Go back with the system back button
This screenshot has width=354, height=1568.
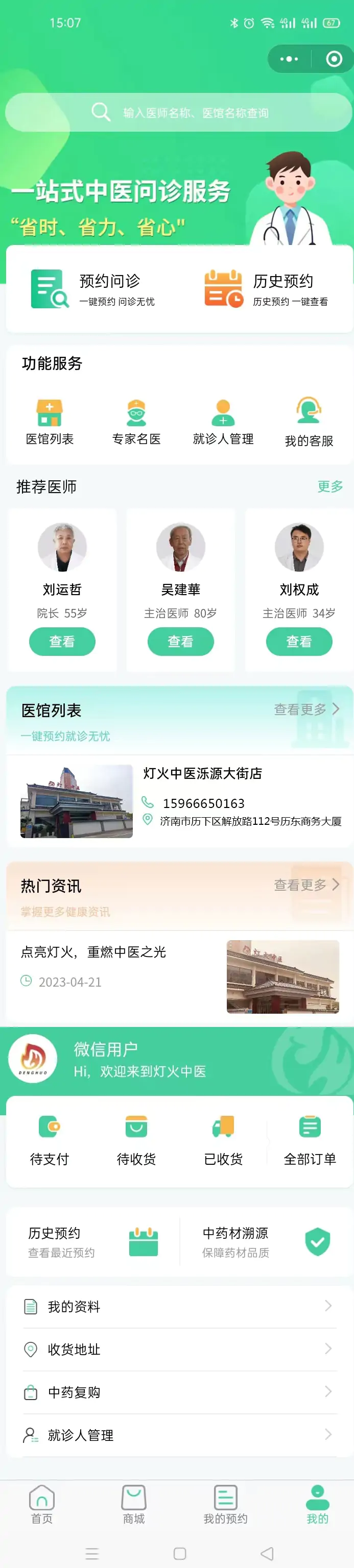pos(267,1553)
